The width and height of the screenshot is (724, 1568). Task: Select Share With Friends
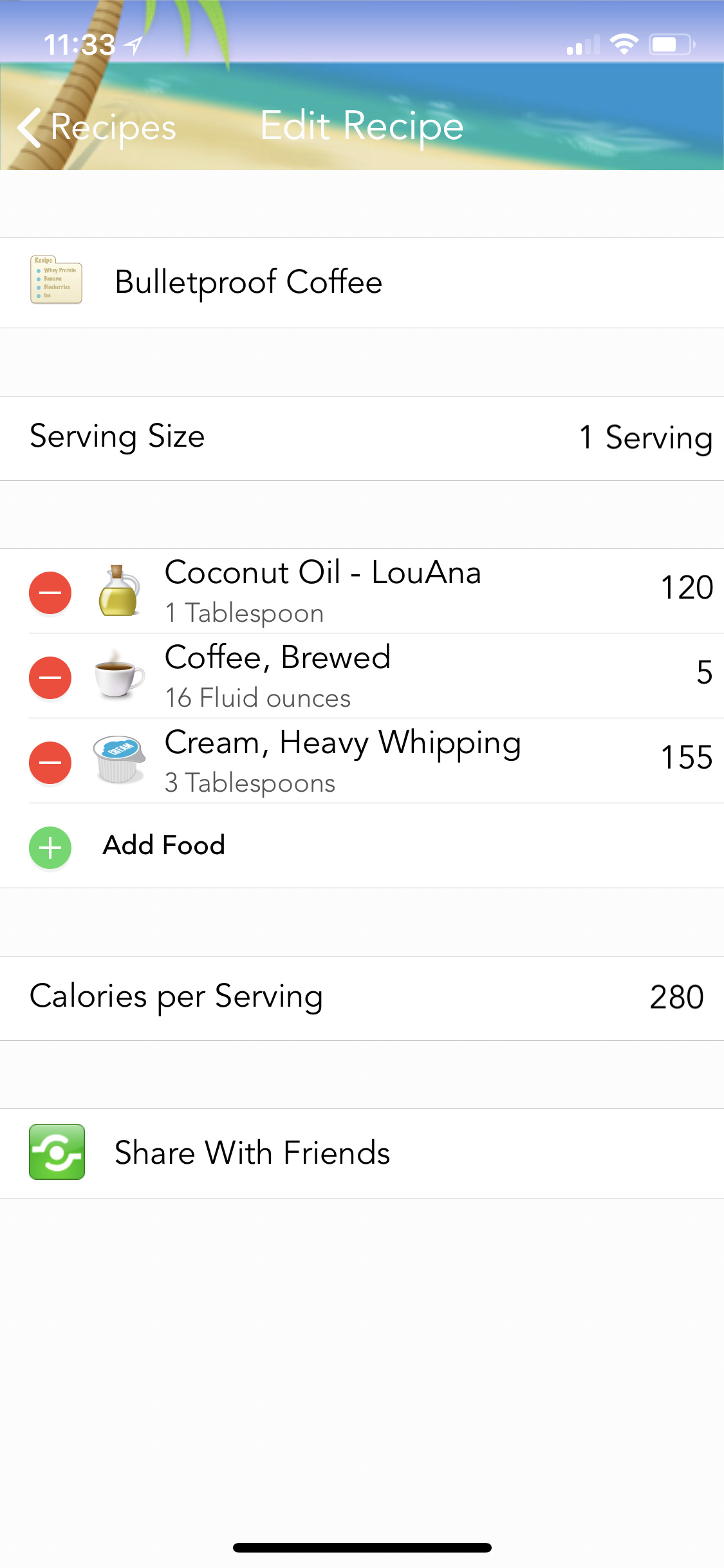pyautogui.click(x=362, y=1153)
